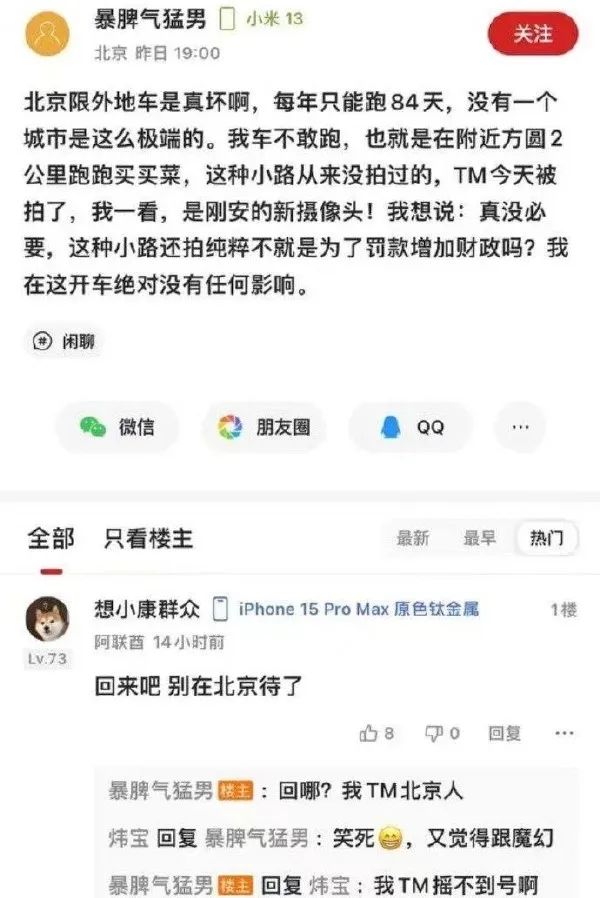Viewport: 600px width, 898px height.
Task: Like 想小康群众's comment
Action: tap(376, 733)
